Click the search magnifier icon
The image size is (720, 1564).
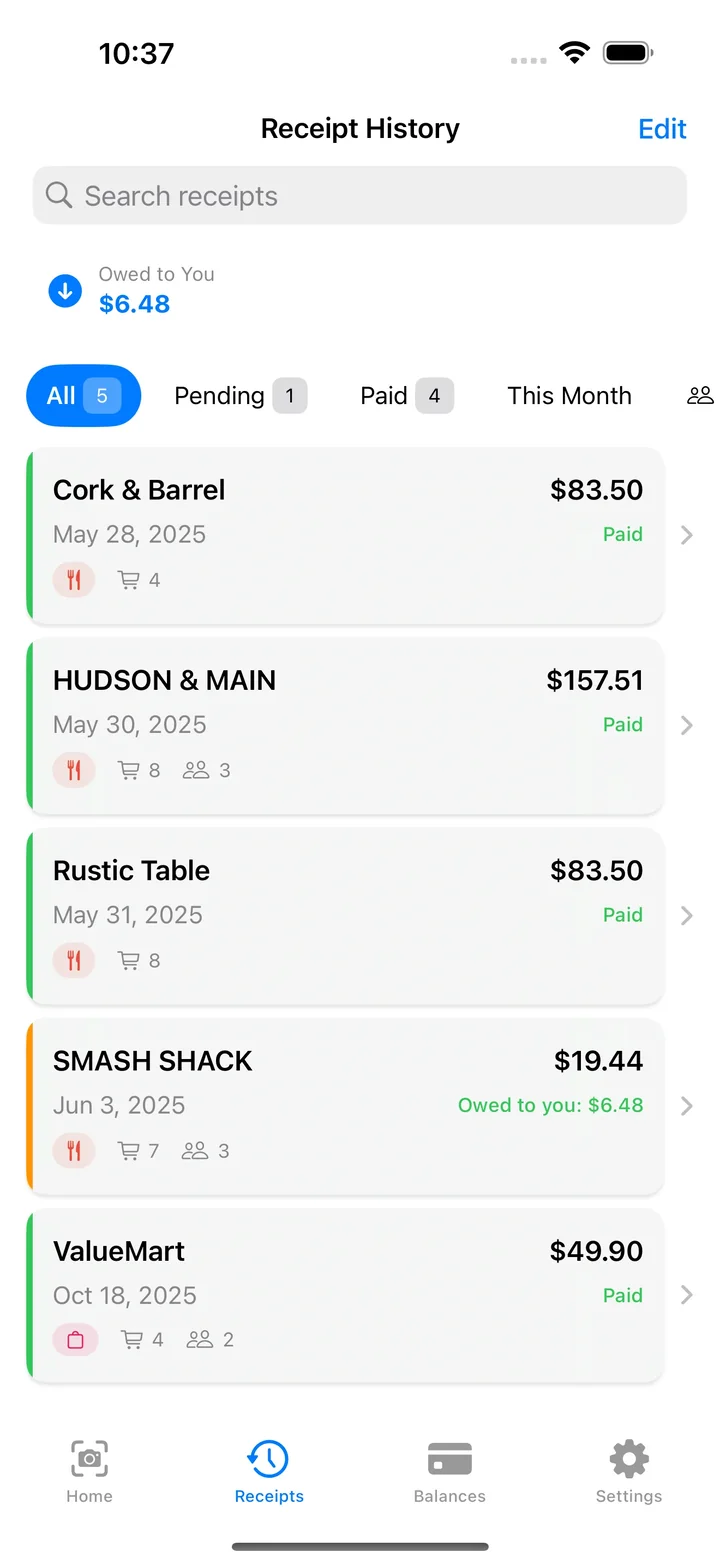click(58, 196)
